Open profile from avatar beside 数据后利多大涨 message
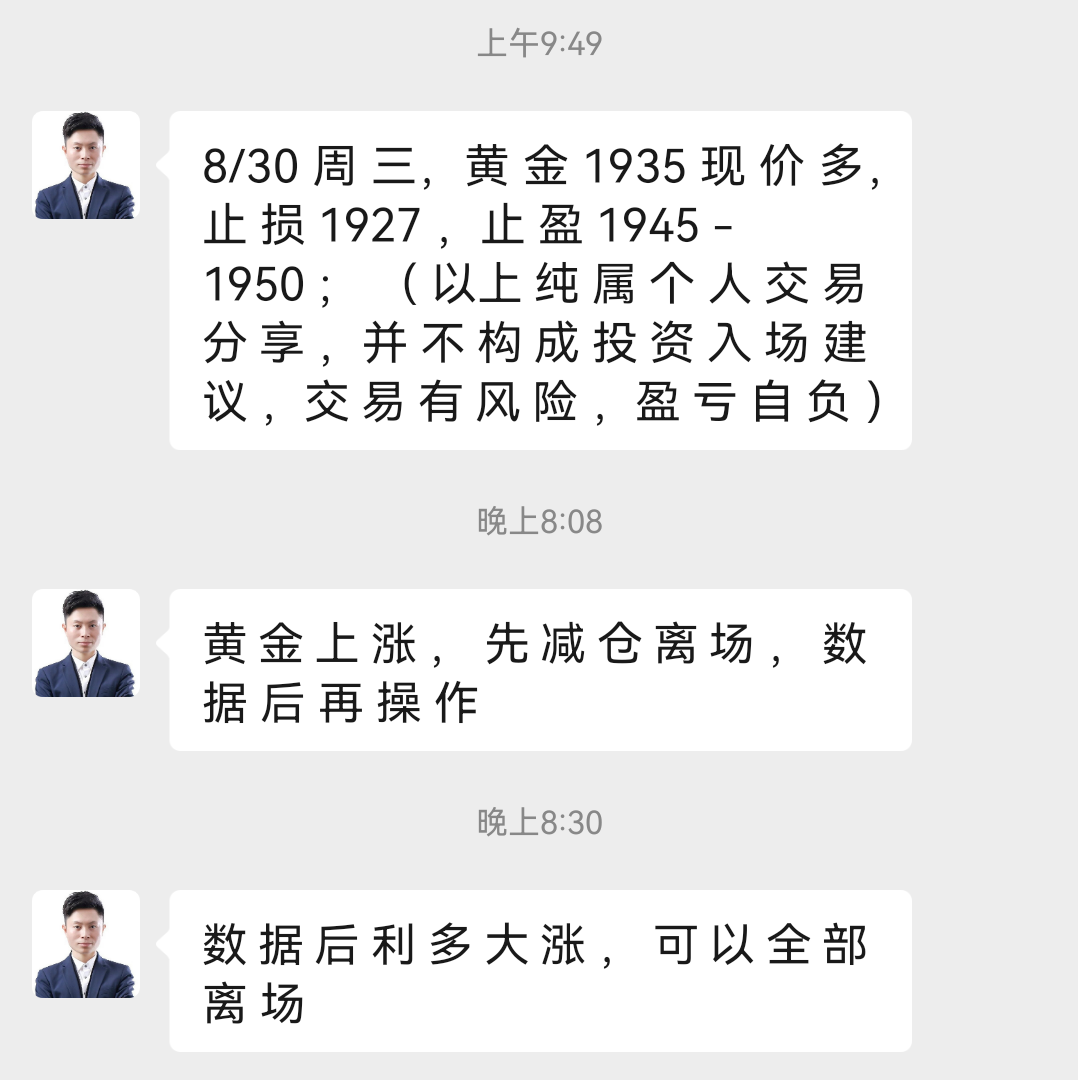 click(85, 944)
